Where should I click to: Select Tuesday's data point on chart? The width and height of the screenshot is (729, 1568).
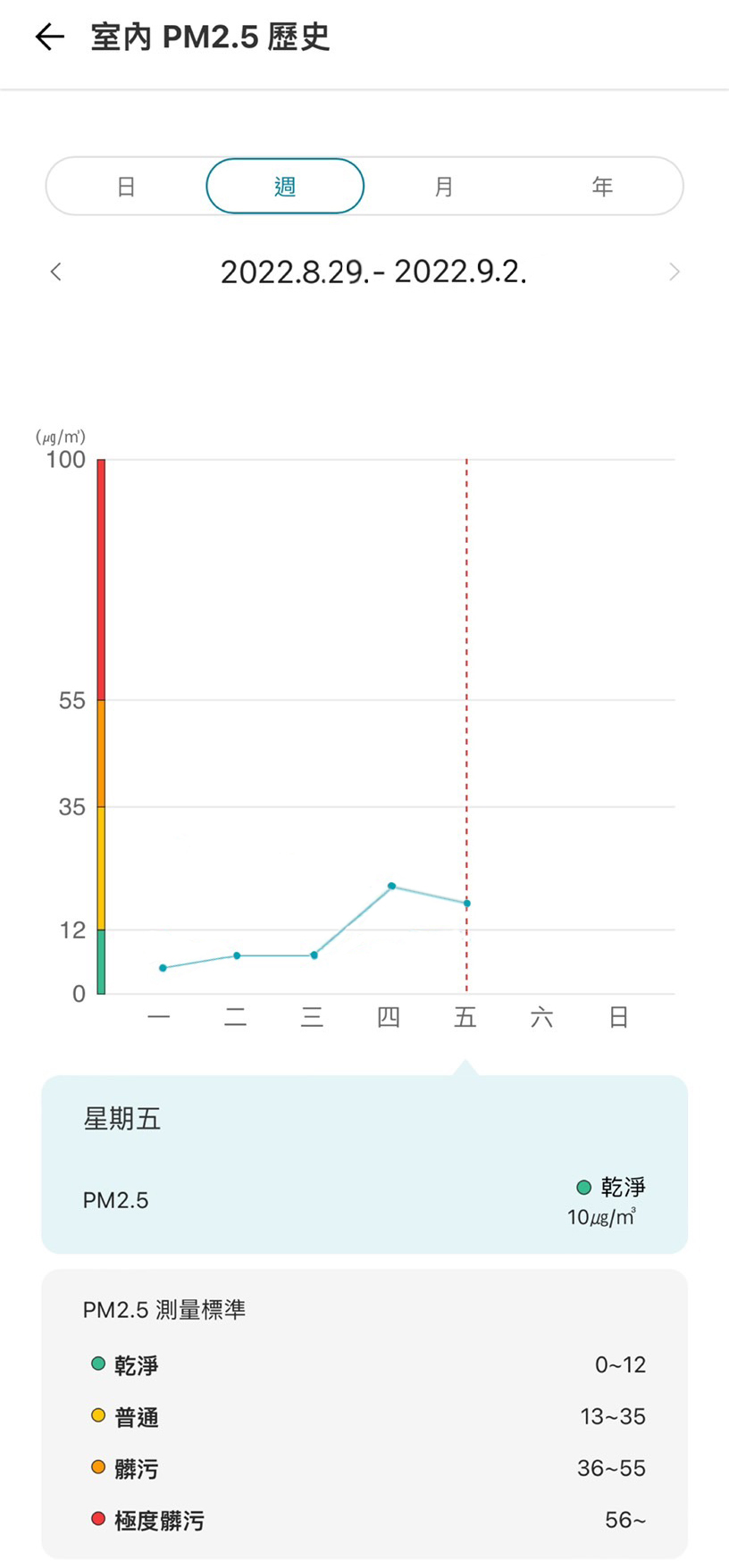pos(237,955)
